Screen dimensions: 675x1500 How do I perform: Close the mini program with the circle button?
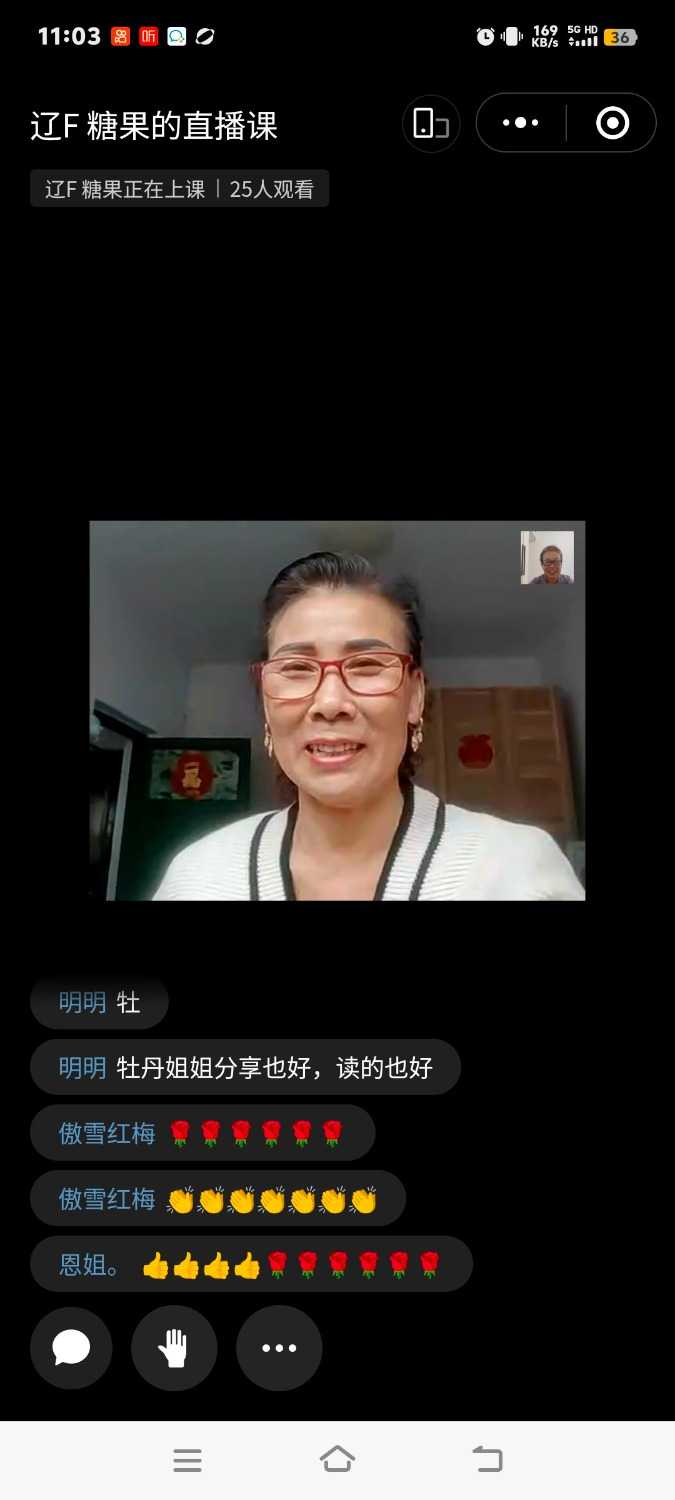(612, 123)
